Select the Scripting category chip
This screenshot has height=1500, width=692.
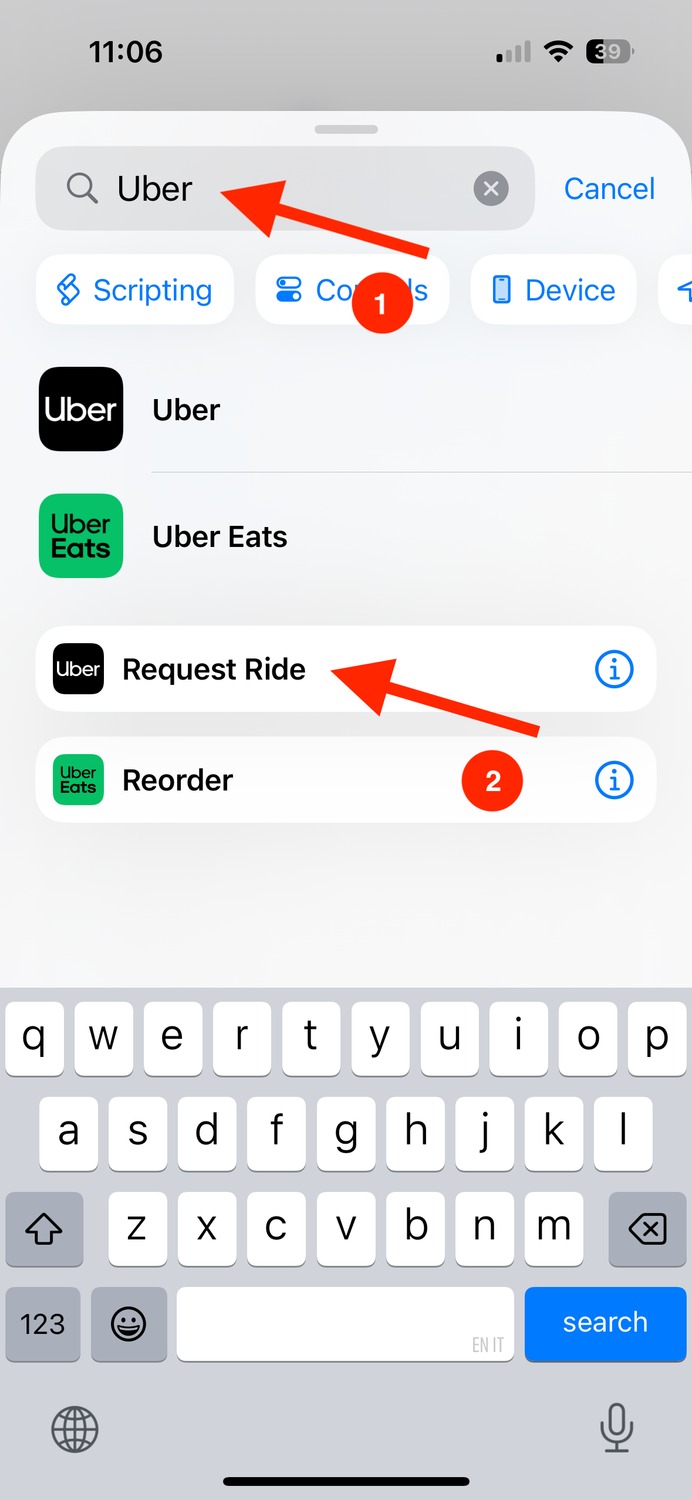135,290
